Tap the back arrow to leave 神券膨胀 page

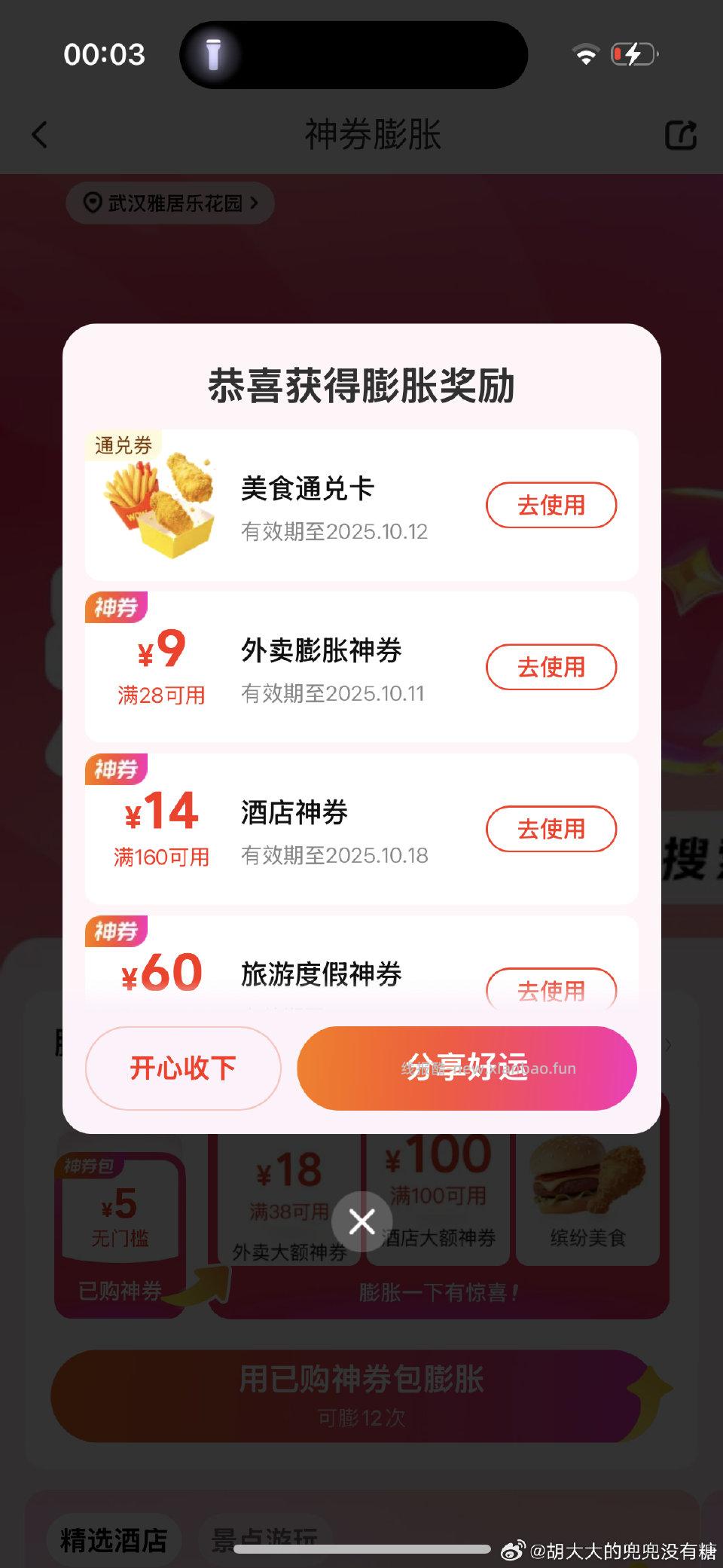coord(39,136)
